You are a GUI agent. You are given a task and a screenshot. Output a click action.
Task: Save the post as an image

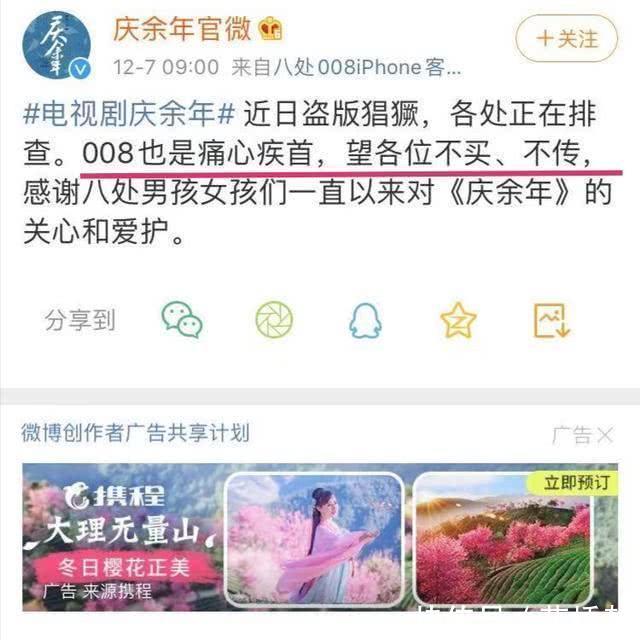tap(551, 319)
